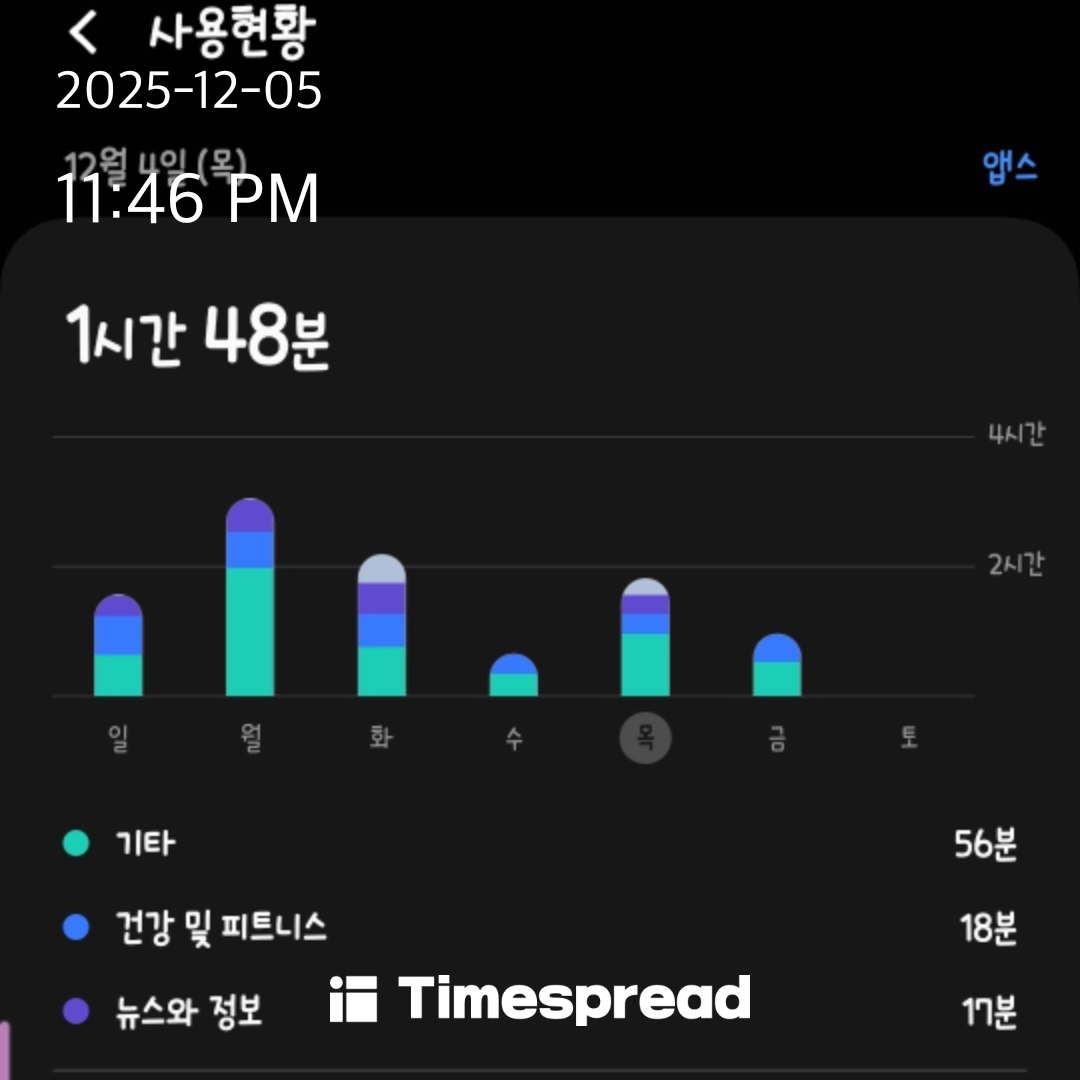The height and width of the screenshot is (1080, 1080).
Task: Go back from the usage status screen
Action: (82, 32)
